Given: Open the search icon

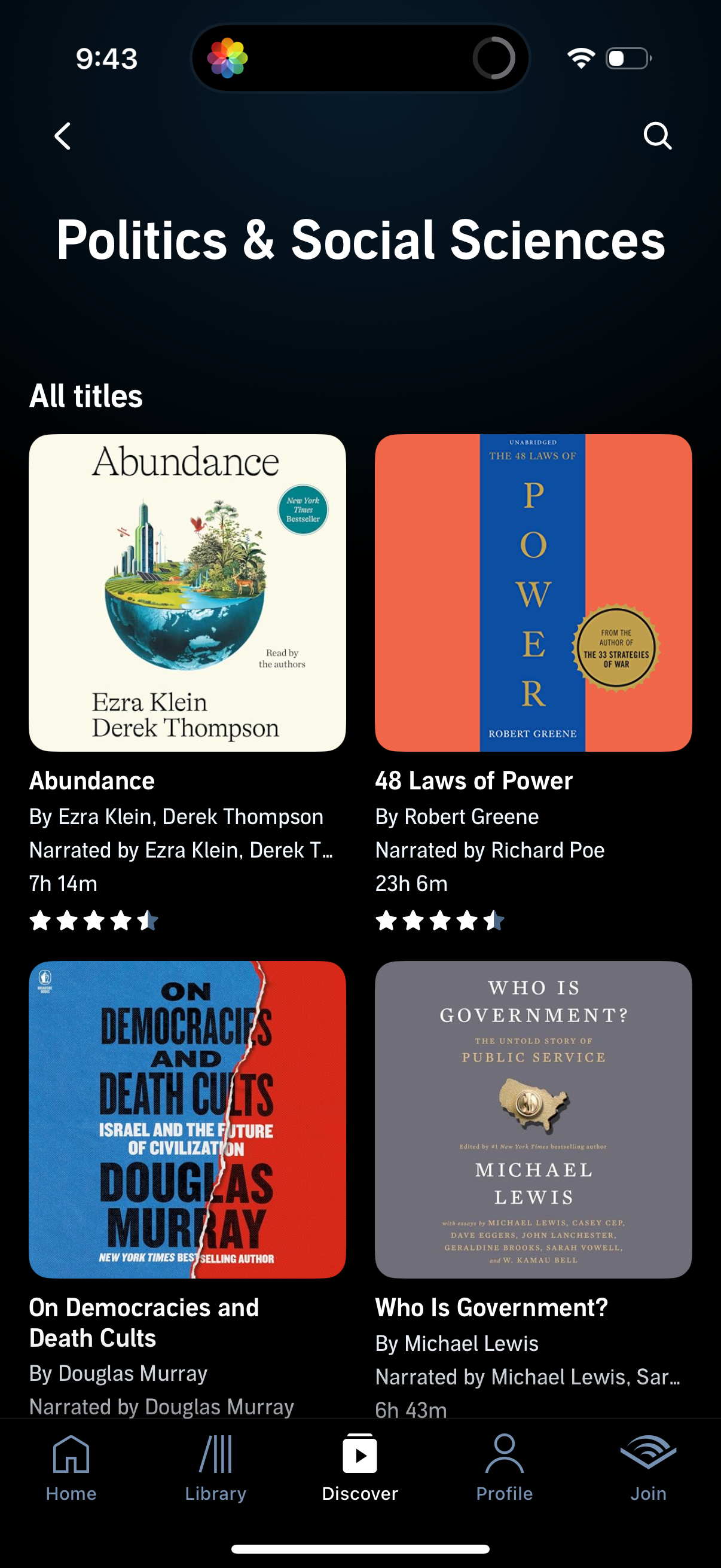Looking at the screenshot, I should tap(659, 135).
